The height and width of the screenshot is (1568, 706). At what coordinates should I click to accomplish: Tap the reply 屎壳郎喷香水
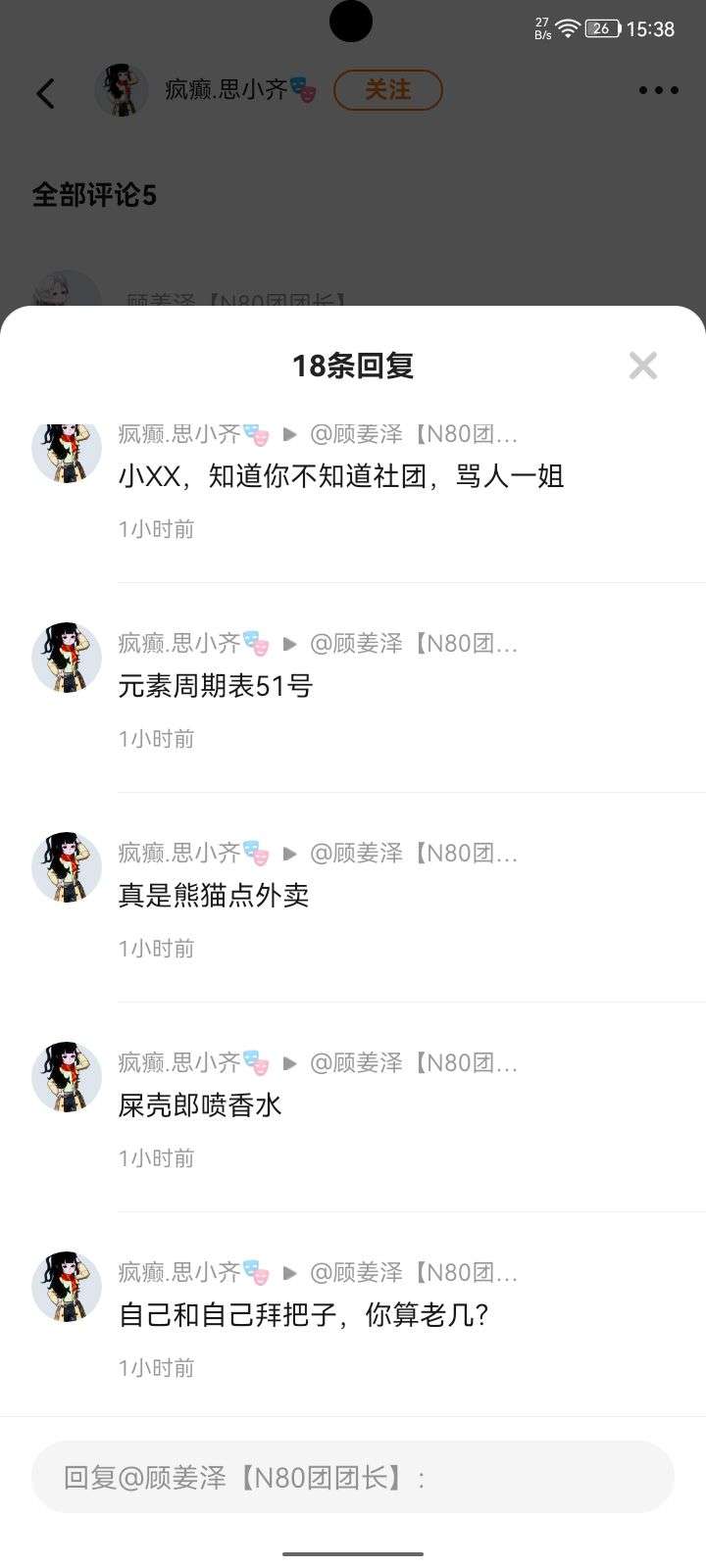(x=200, y=1105)
